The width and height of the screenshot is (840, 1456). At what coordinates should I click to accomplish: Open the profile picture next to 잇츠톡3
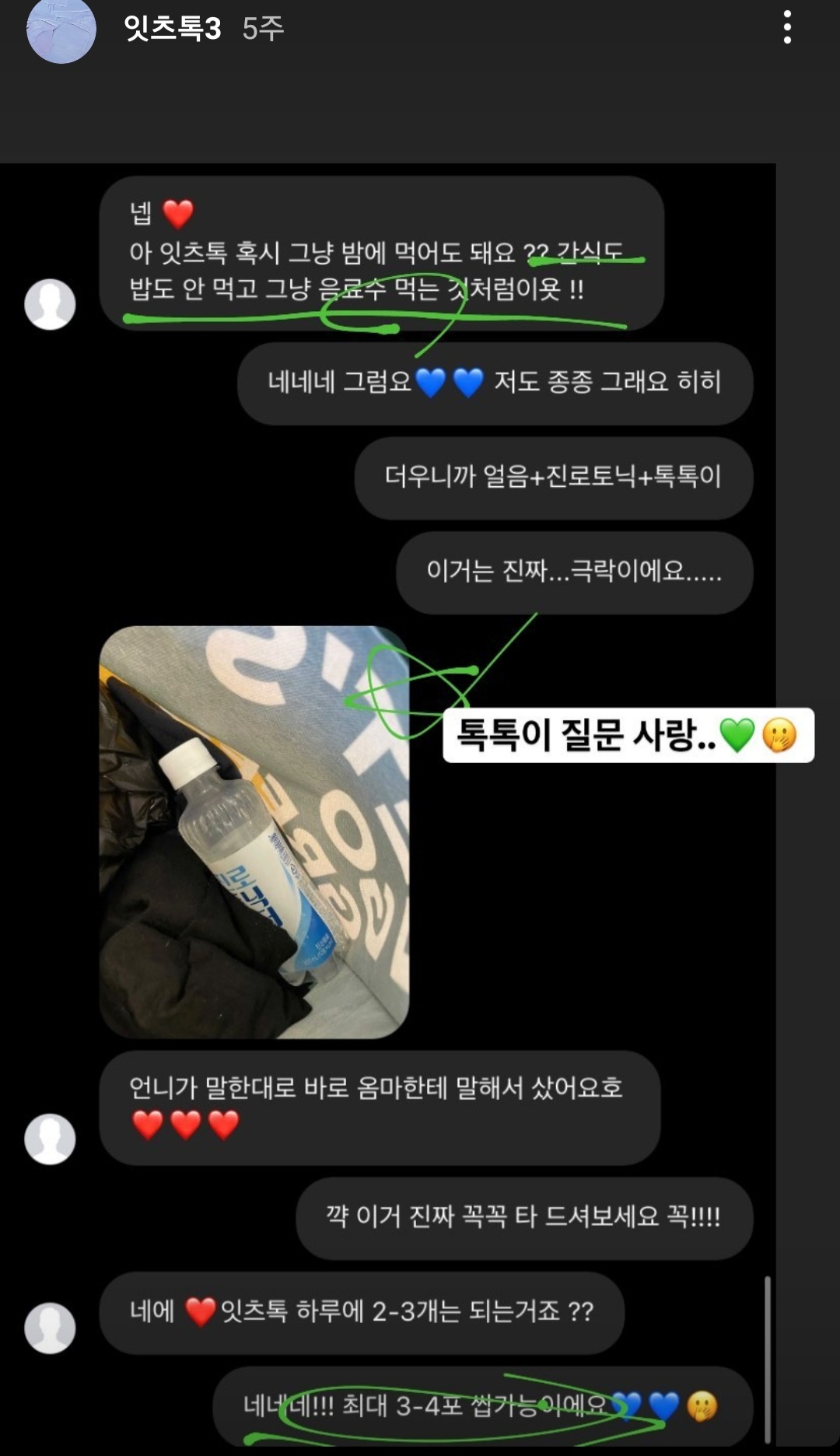[x=61, y=30]
